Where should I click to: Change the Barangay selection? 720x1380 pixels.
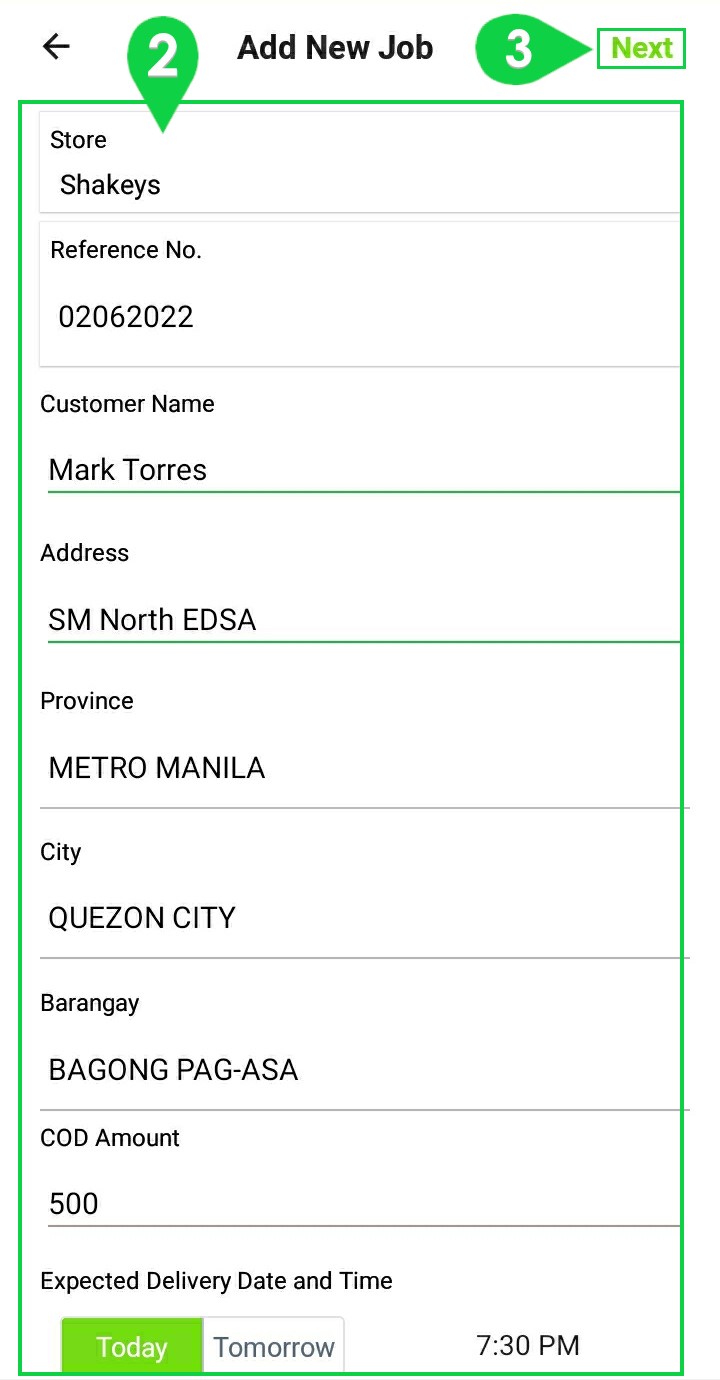tap(364, 1070)
